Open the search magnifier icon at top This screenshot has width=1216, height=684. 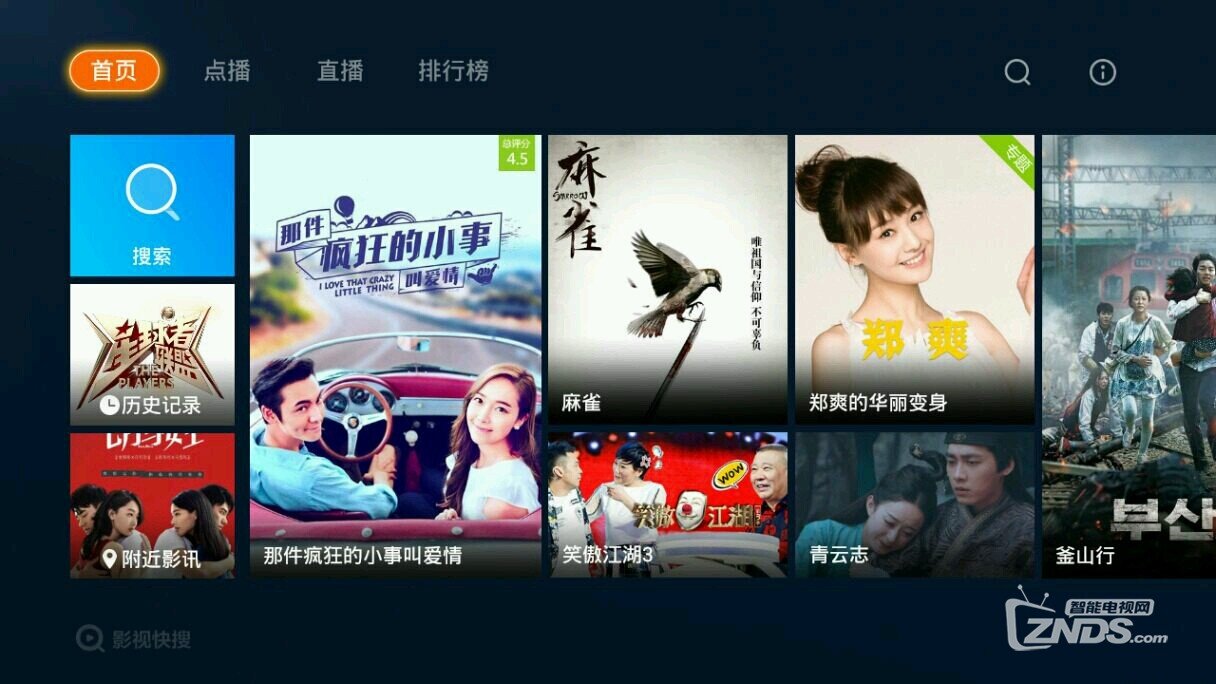[1017, 72]
